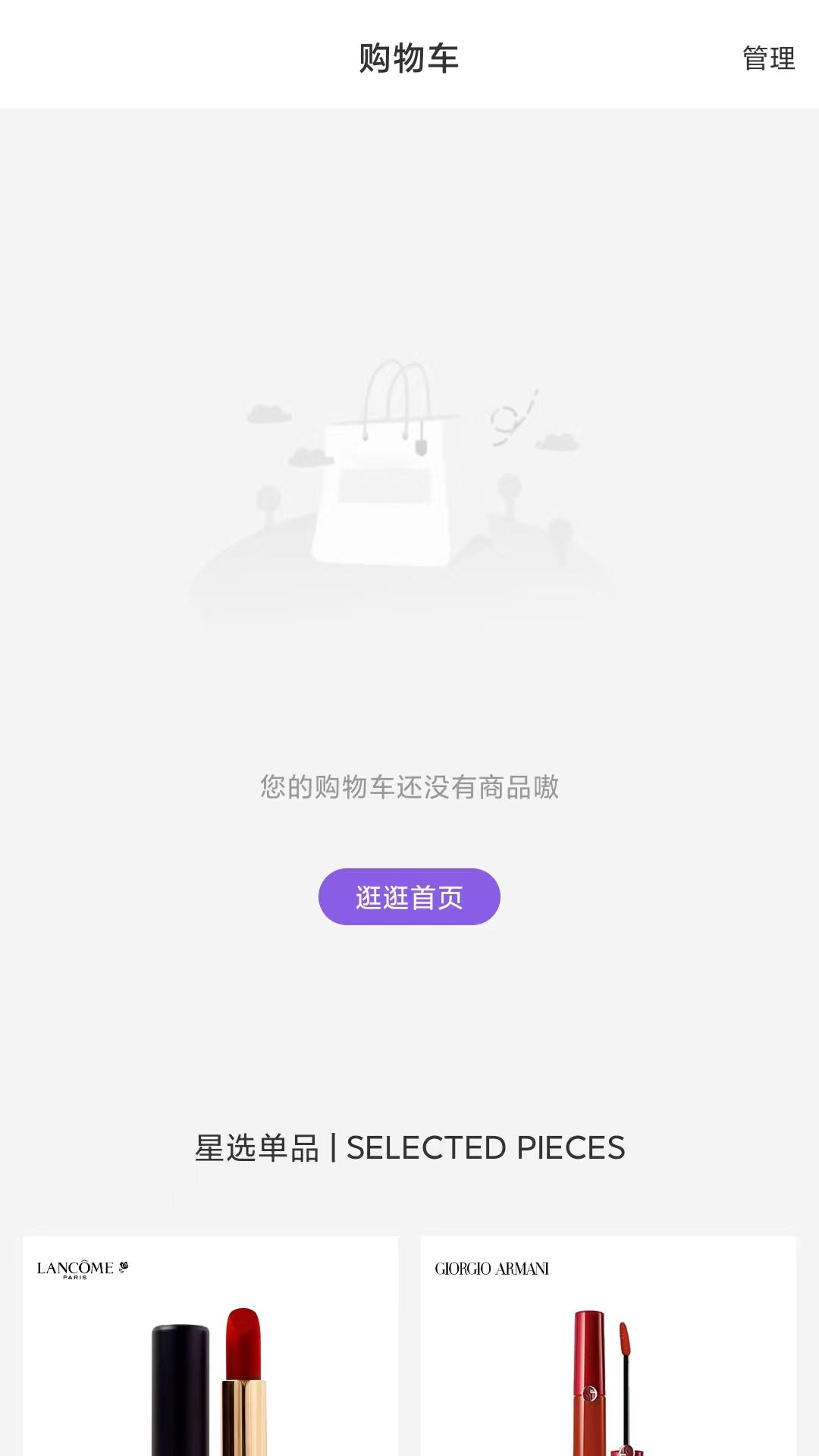Image resolution: width=819 pixels, height=1456 pixels.
Task: Tap the 管理 button in the top right
Action: click(x=768, y=58)
